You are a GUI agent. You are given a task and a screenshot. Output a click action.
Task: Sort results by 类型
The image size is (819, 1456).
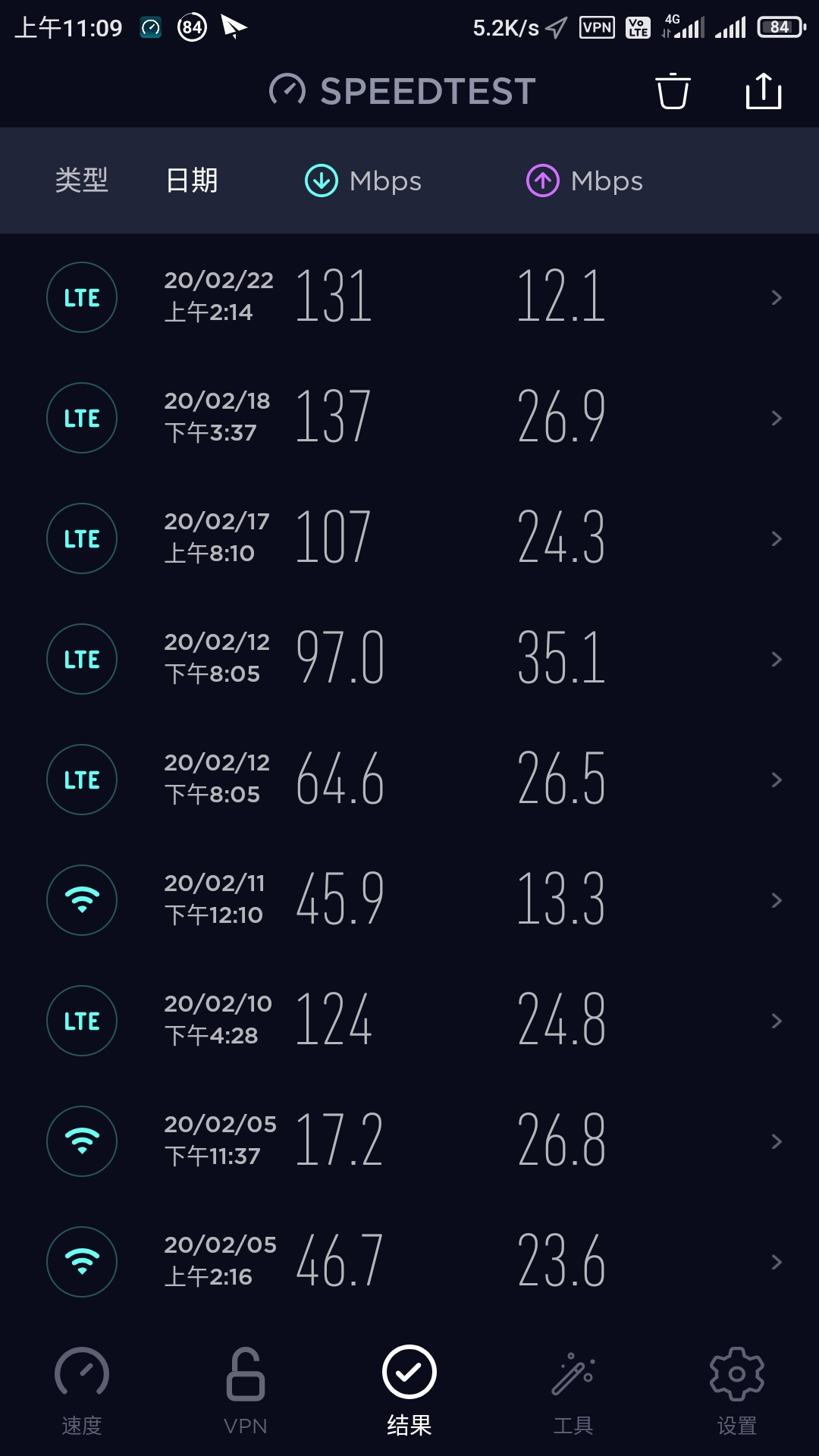tap(82, 180)
